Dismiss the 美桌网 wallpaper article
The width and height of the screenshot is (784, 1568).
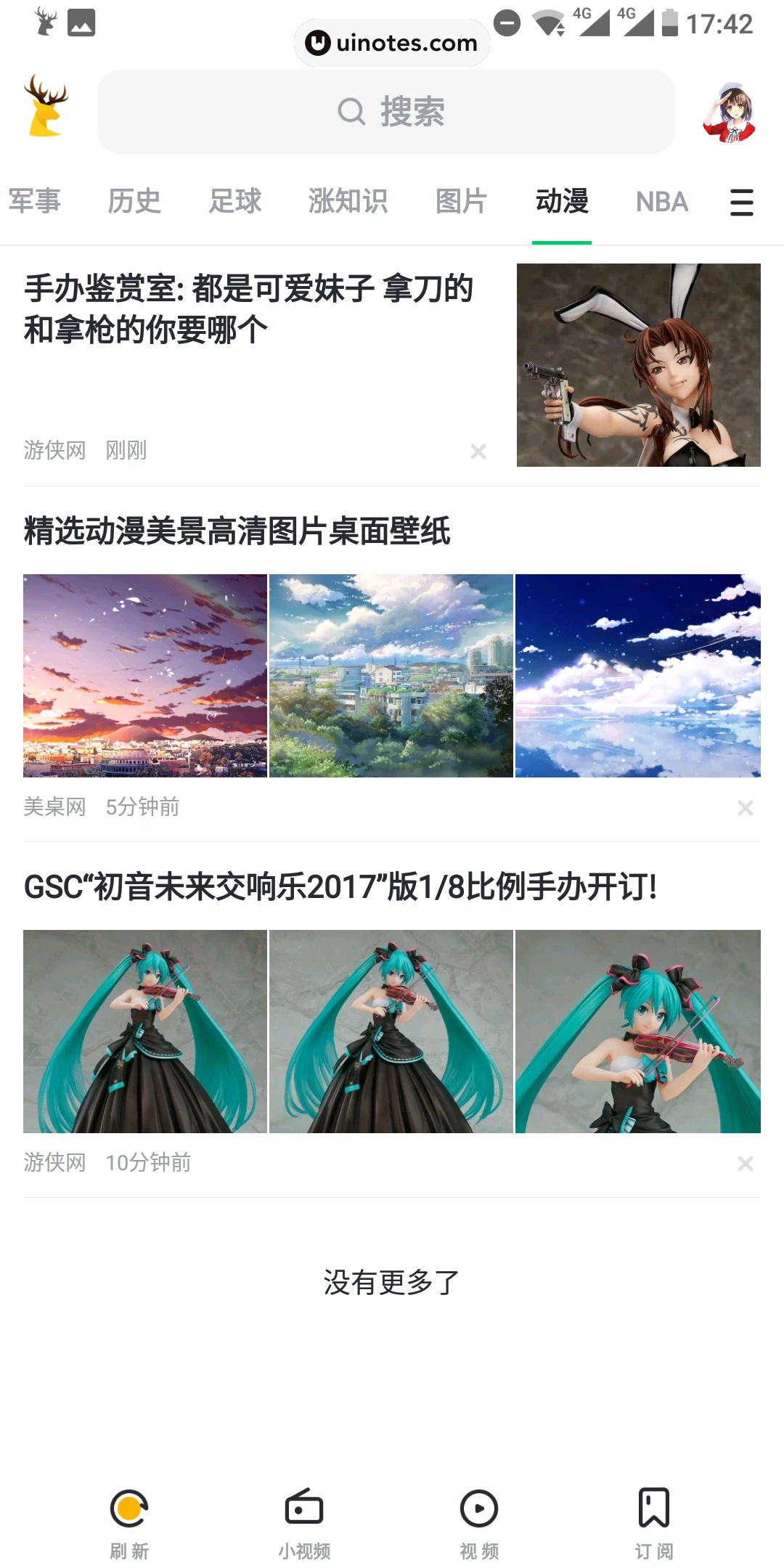tap(745, 807)
